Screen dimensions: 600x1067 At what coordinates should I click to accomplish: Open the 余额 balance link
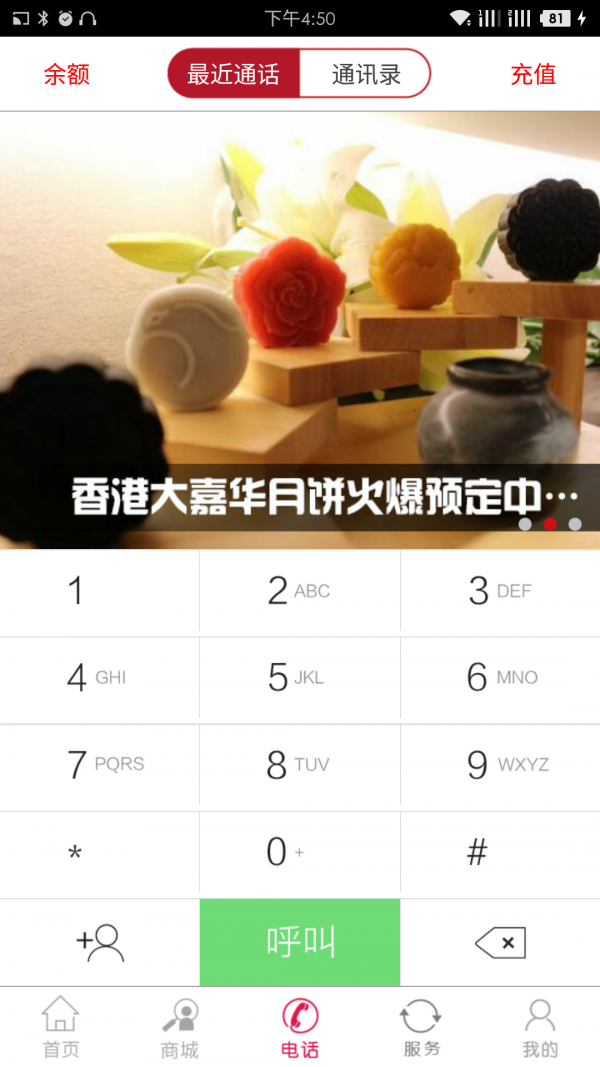click(x=67, y=74)
